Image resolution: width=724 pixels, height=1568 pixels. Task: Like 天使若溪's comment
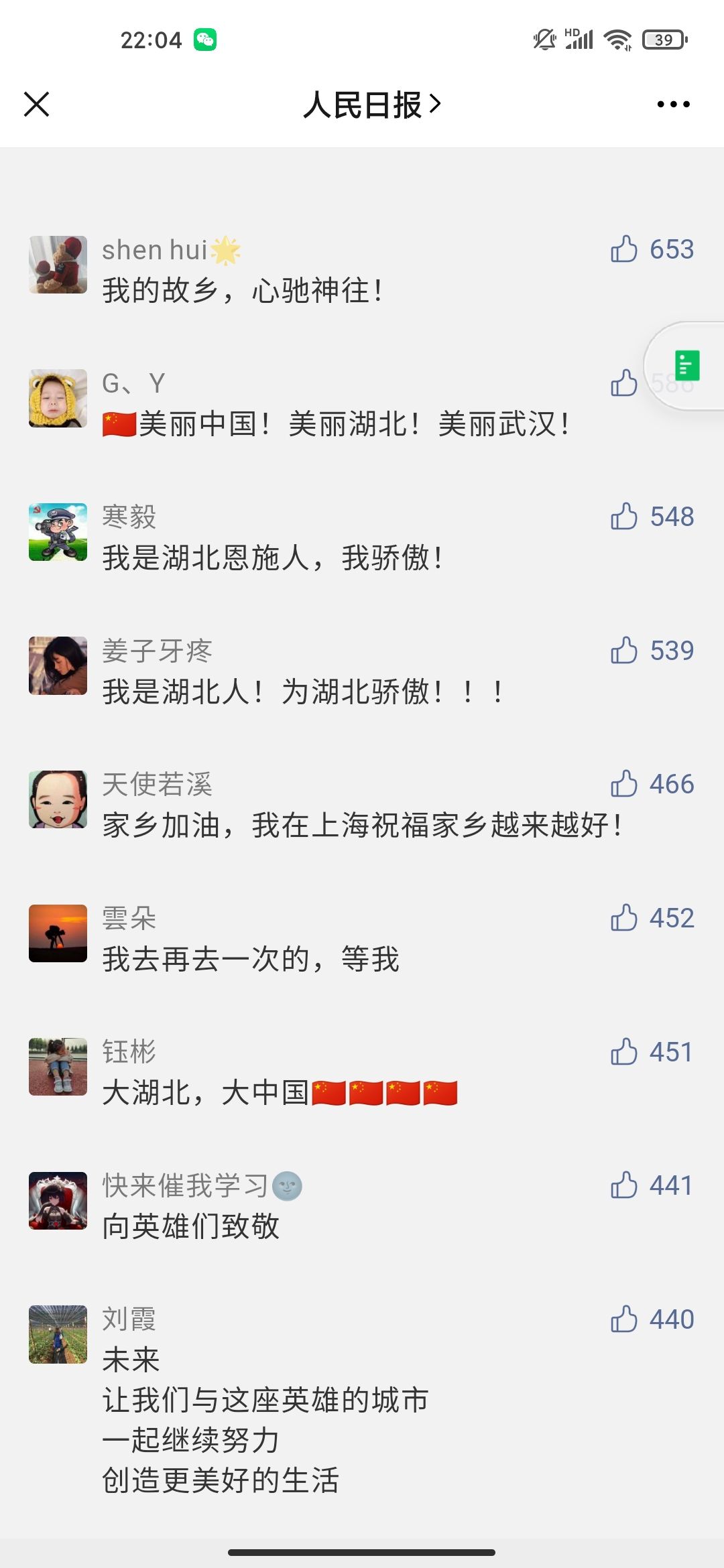[624, 784]
